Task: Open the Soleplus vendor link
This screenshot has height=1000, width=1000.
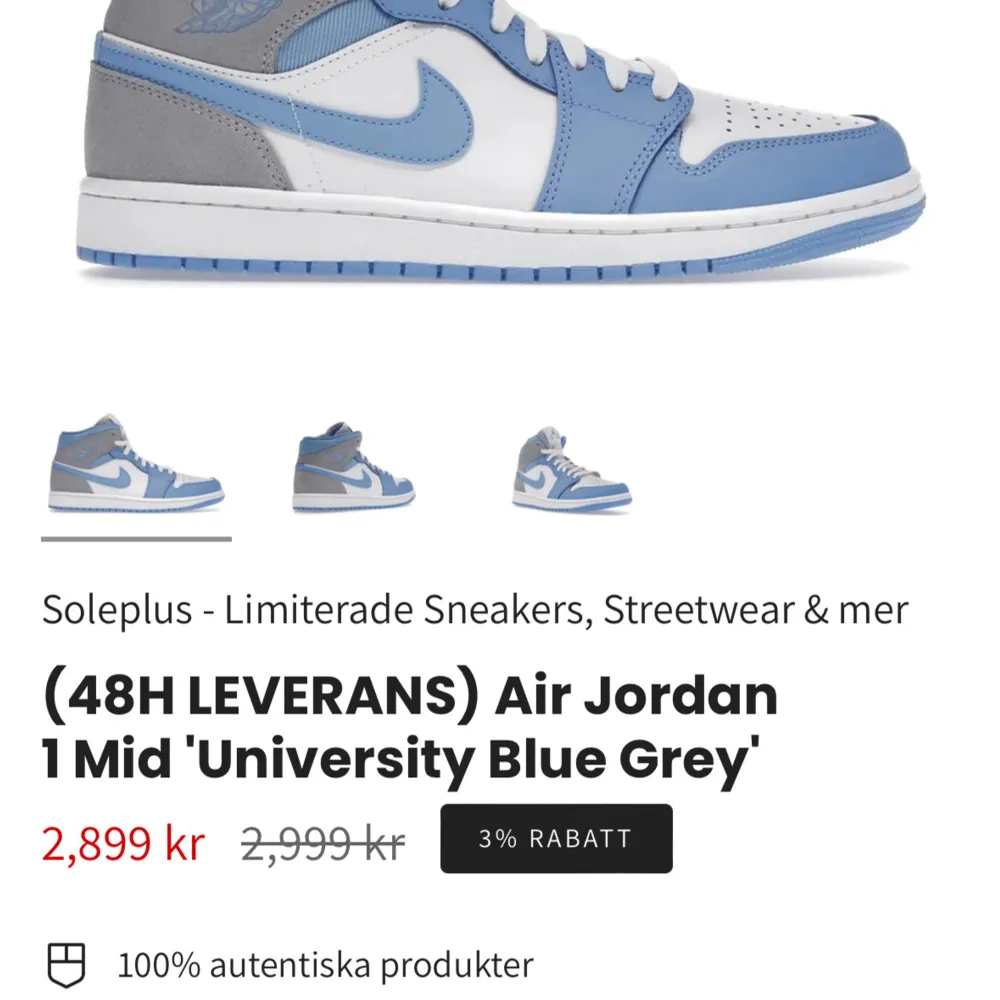Action: [475, 609]
